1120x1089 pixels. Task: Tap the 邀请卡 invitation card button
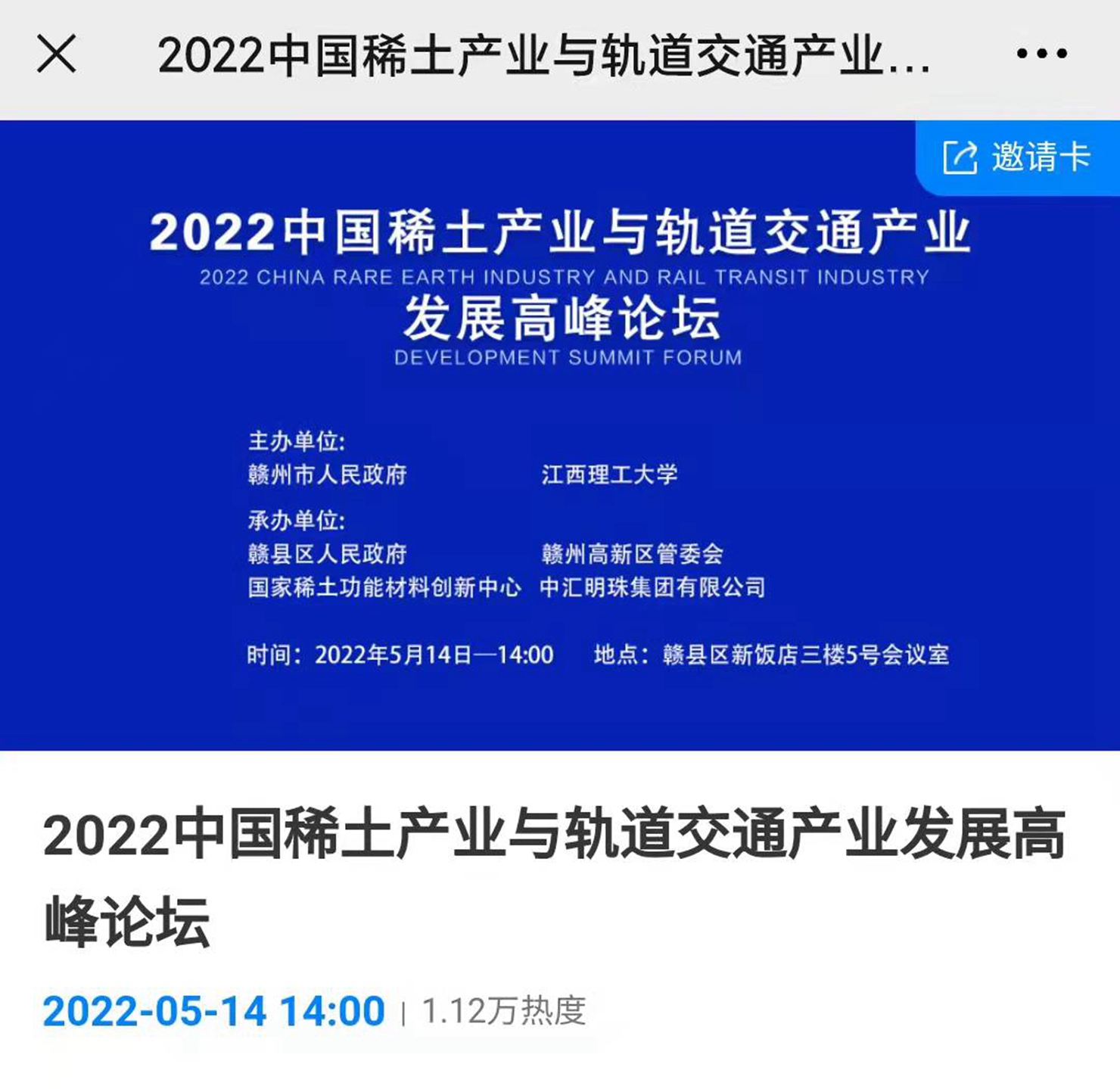1016,157
